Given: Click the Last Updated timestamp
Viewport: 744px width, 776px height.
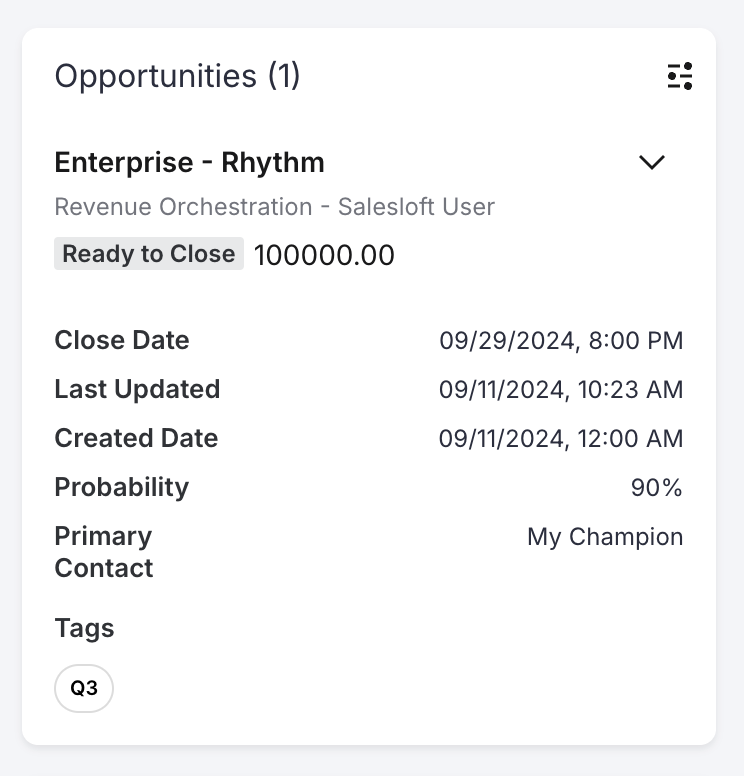Looking at the screenshot, I should 562,389.
